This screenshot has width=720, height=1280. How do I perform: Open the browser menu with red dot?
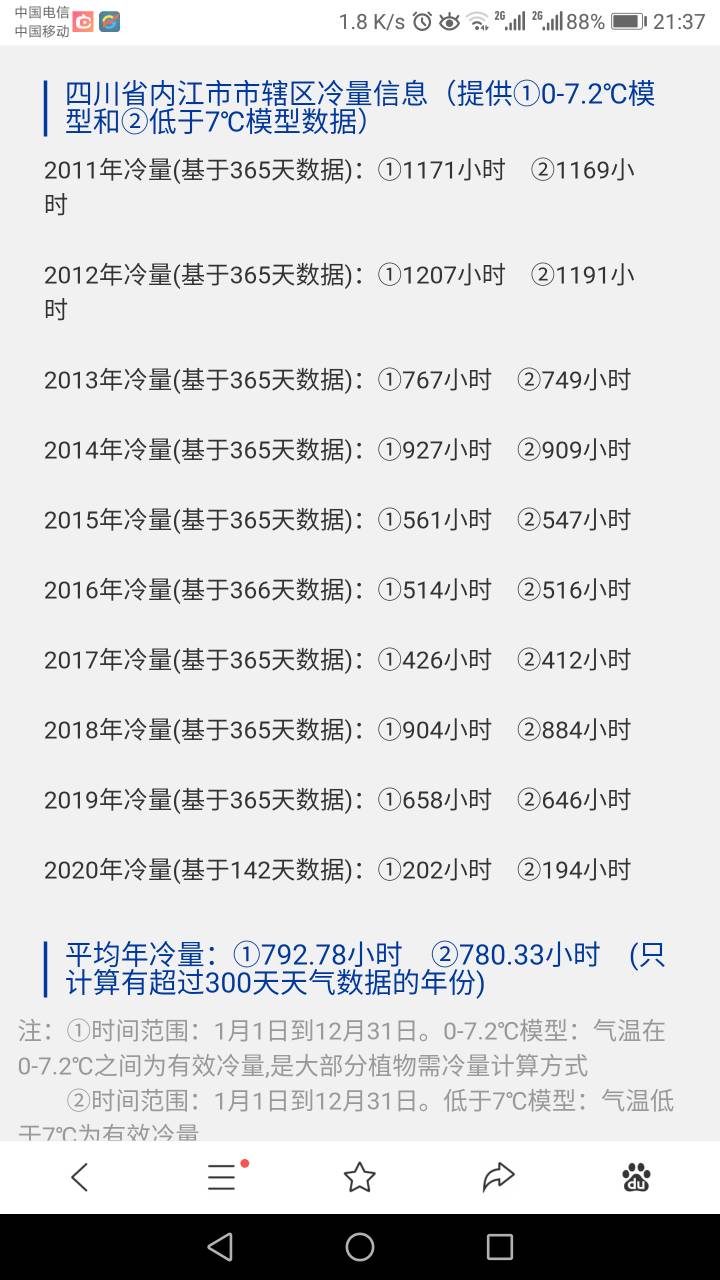click(222, 1177)
